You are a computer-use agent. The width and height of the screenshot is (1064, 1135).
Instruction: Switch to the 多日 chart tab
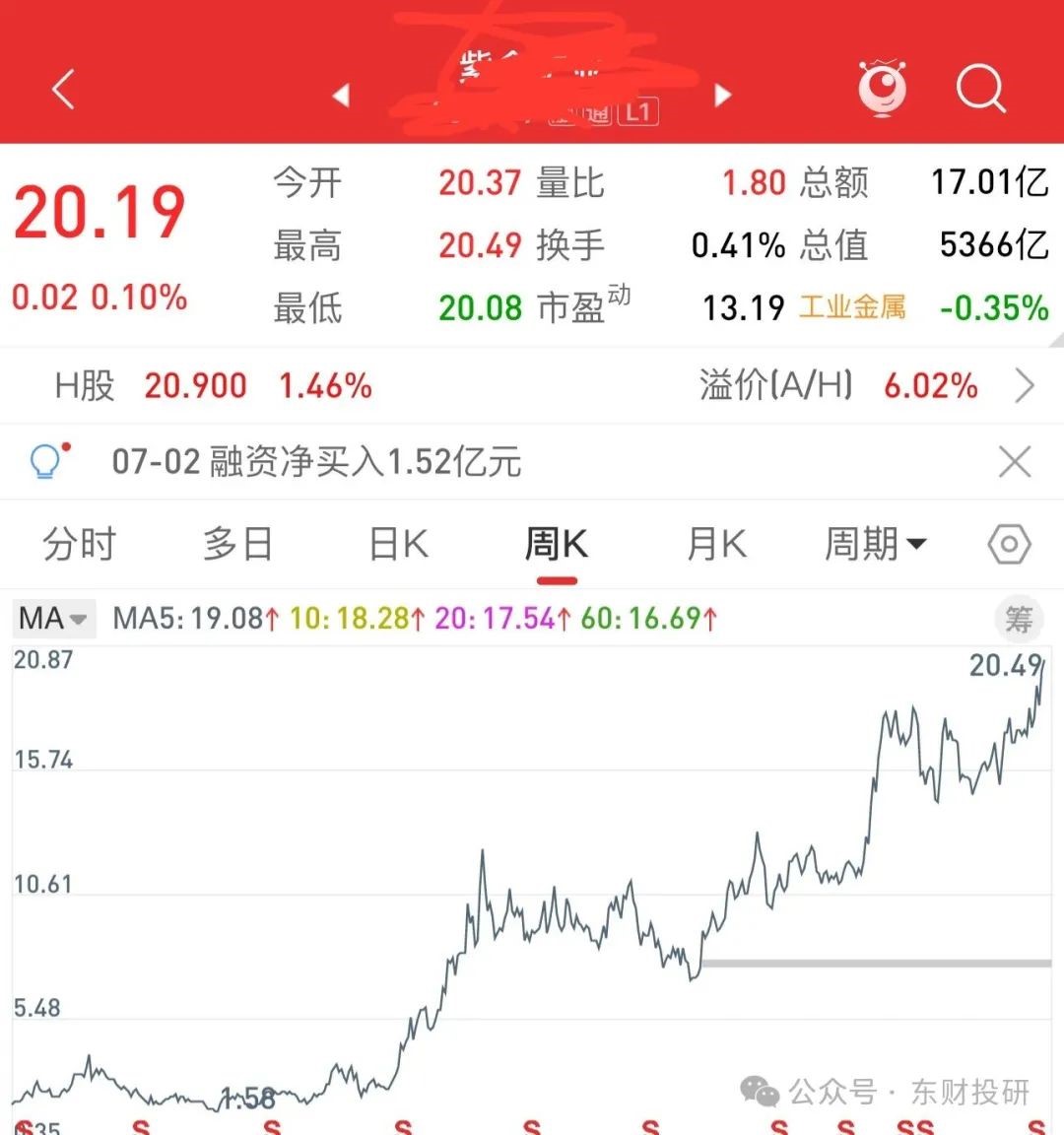click(237, 544)
